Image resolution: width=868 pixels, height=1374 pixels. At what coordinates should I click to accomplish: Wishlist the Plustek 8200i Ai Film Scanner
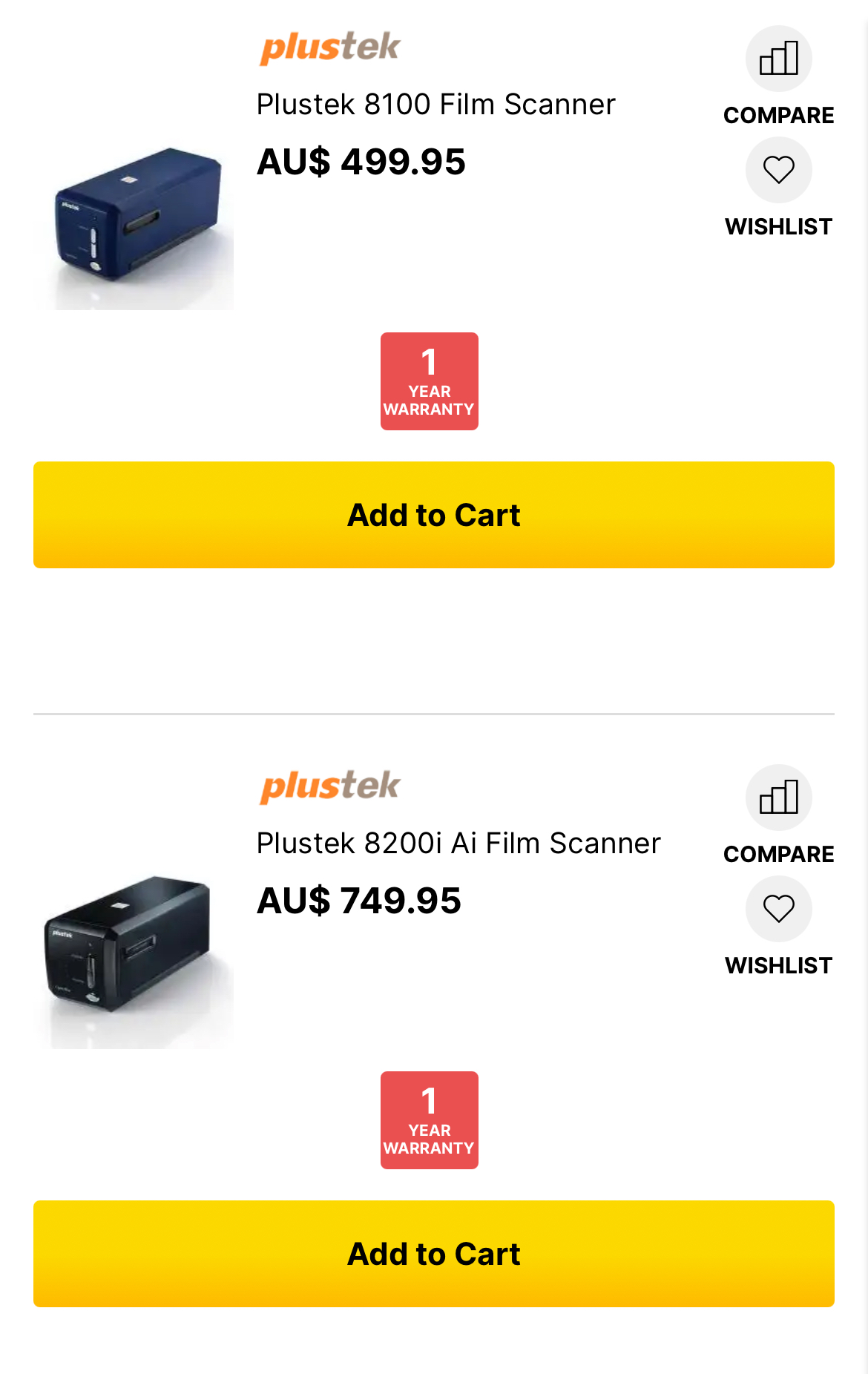(x=778, y=910)
